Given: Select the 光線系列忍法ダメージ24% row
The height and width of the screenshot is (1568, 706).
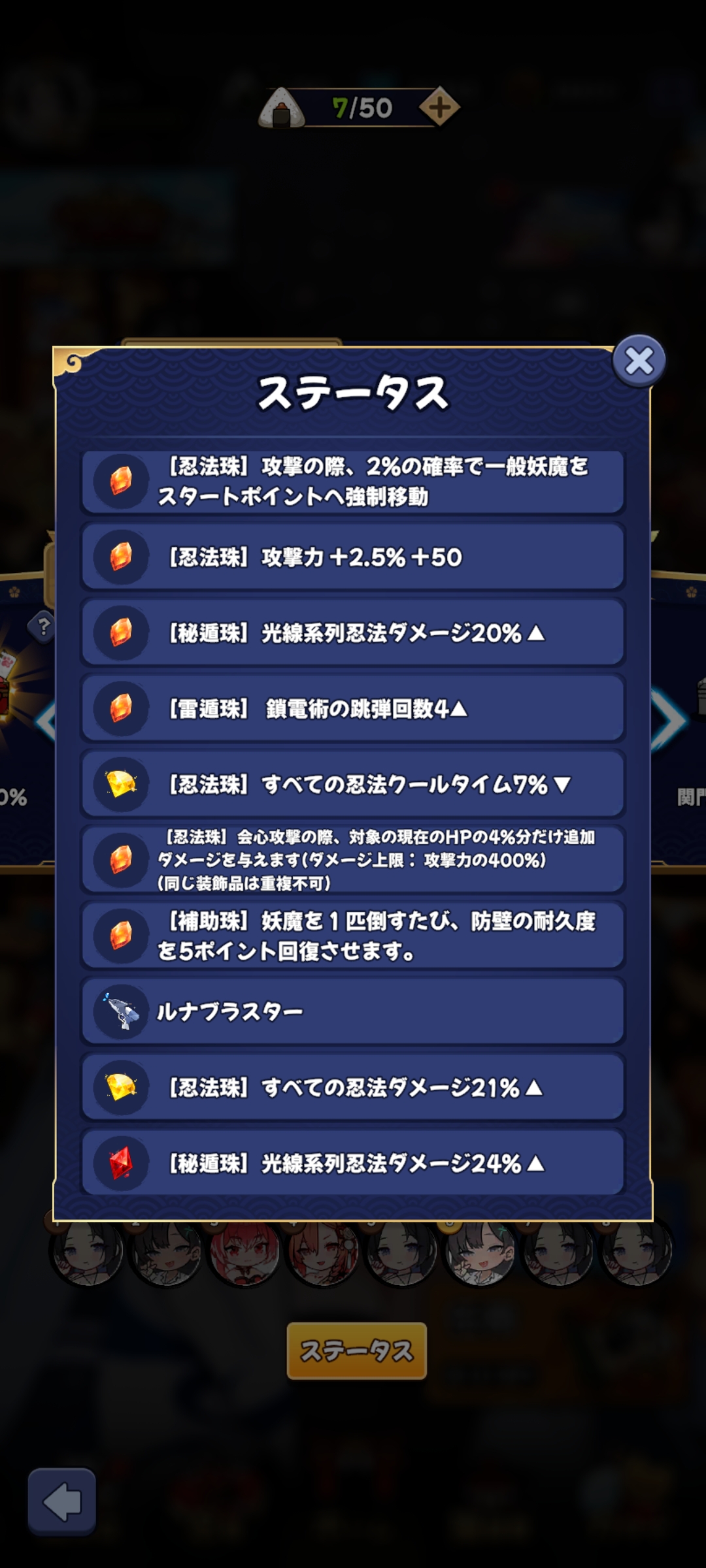Looking at the screenshot, I should click(x=353, y=1163).
